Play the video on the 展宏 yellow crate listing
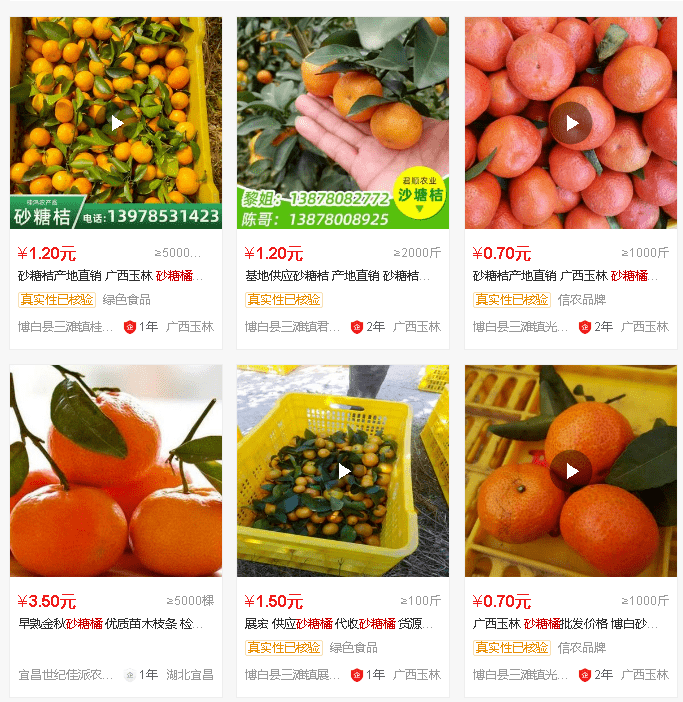The width and height of the screenshot is (683, 702). [343, 470]
